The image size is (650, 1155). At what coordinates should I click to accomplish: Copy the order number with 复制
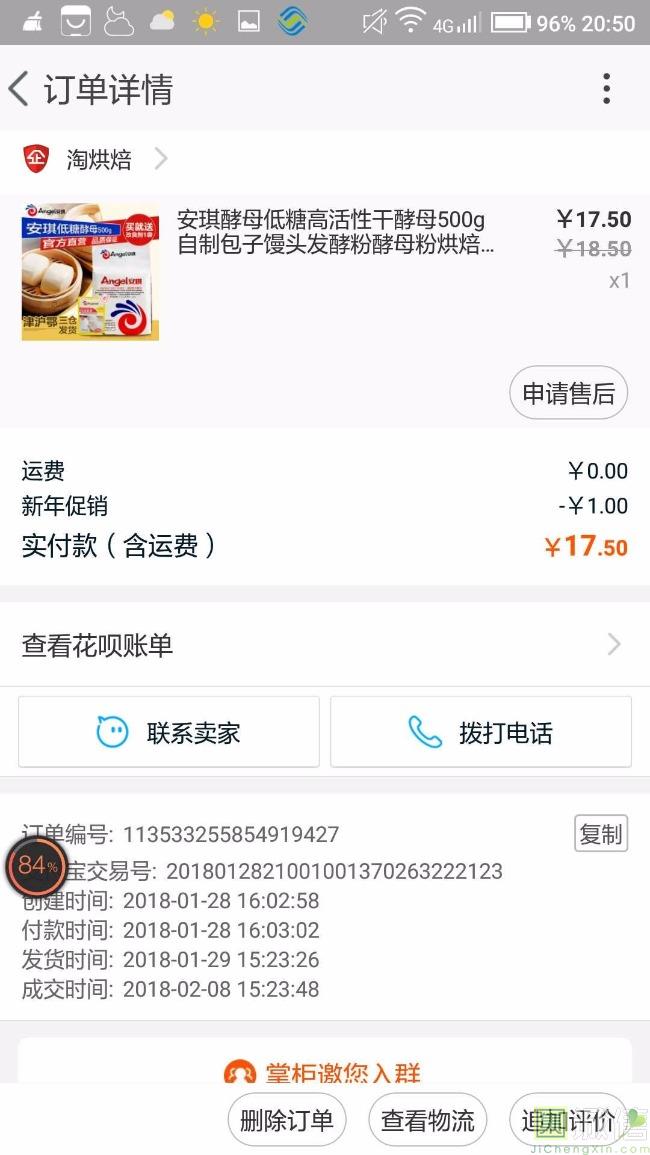[x=601, y=834]
